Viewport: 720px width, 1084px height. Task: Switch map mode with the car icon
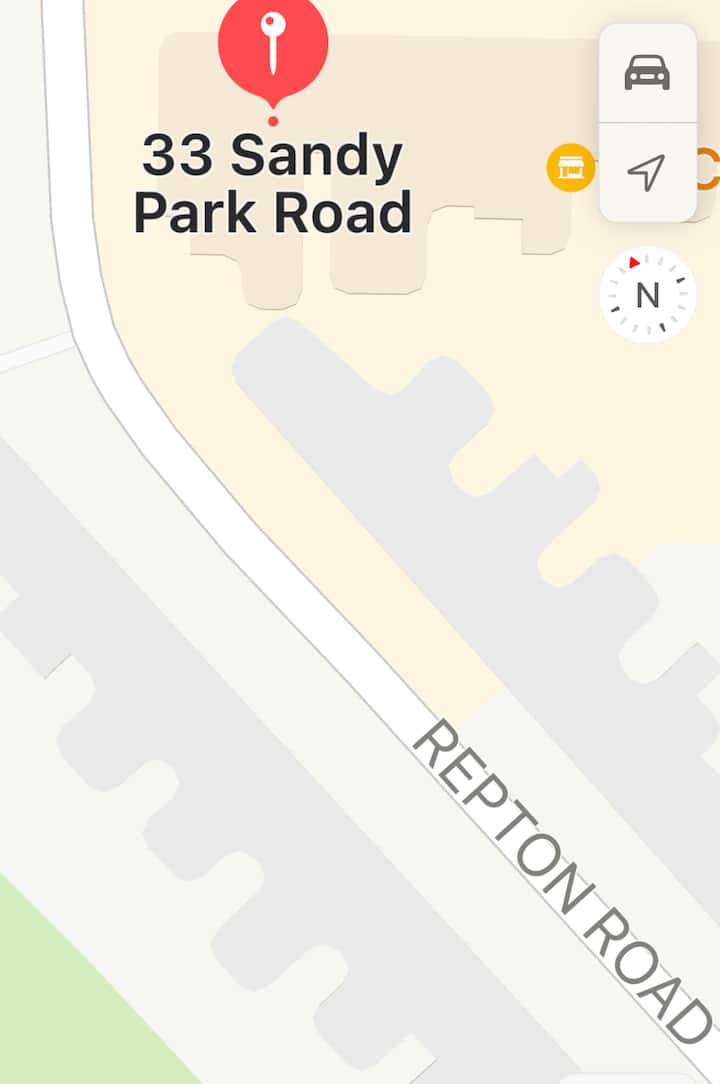pos(647,73)
